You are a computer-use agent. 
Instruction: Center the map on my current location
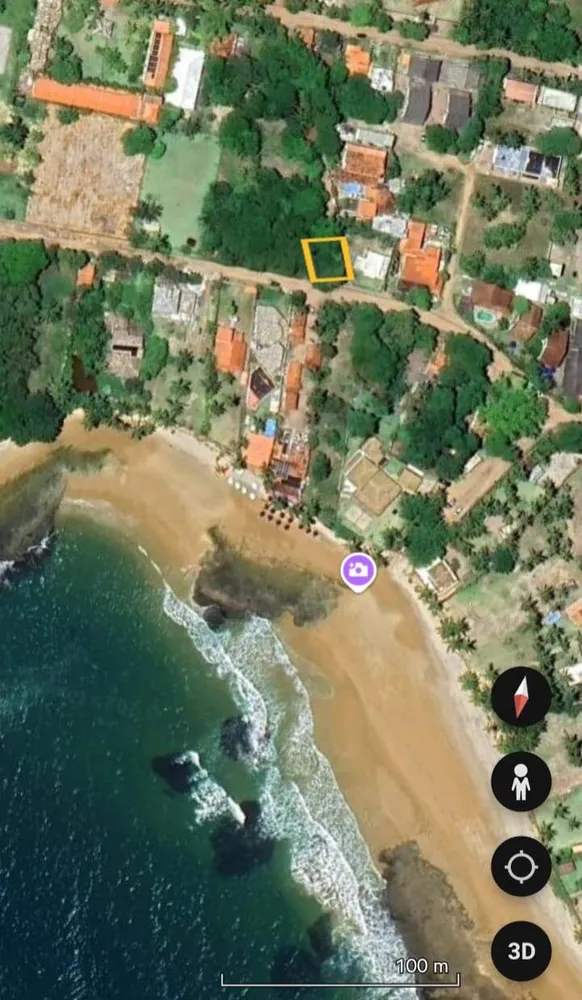click(x=521, y=866)
